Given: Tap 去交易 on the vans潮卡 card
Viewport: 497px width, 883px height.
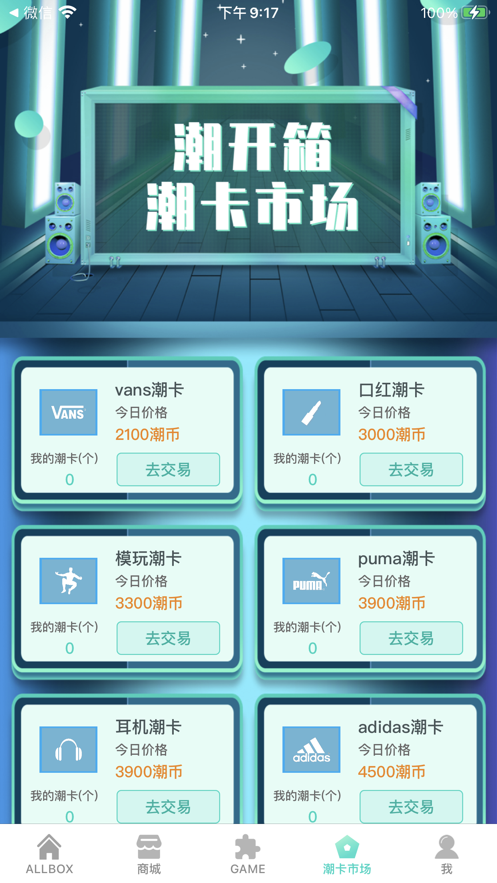Looking at the screenshot, I should pos(168,470).
